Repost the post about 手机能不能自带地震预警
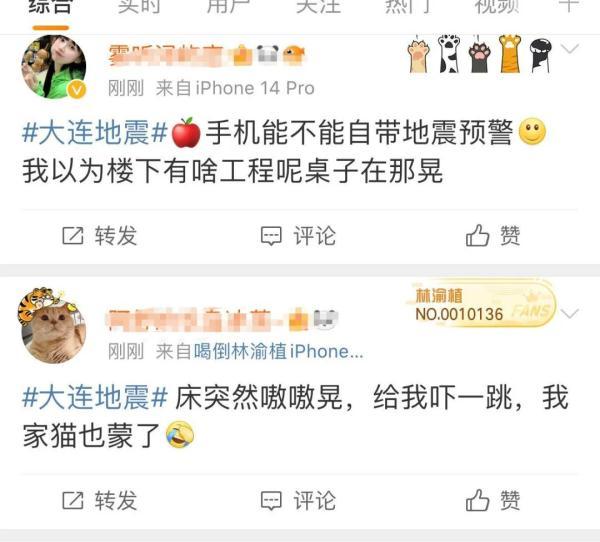600x542 pixels. (x=98, y=236)
